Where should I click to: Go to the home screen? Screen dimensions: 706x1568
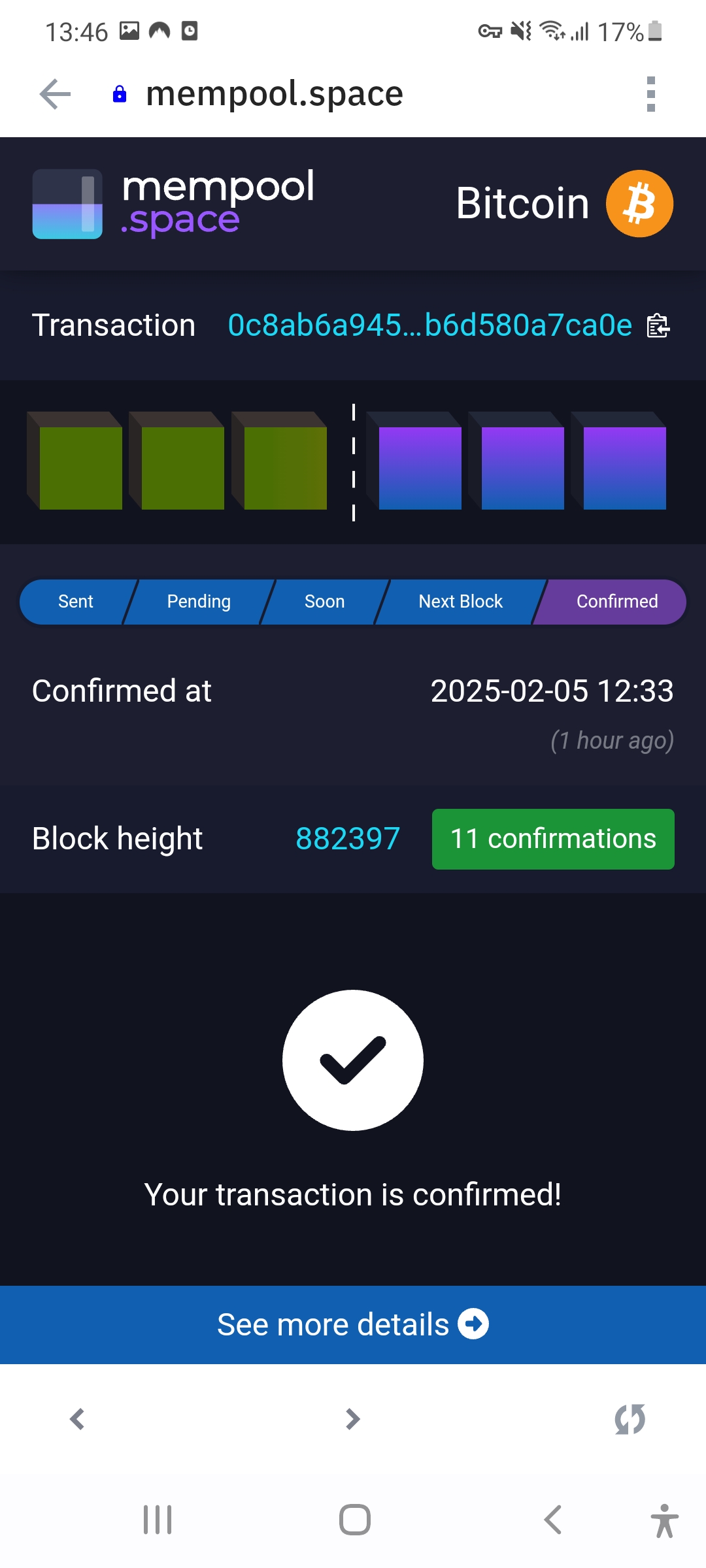355,1520
